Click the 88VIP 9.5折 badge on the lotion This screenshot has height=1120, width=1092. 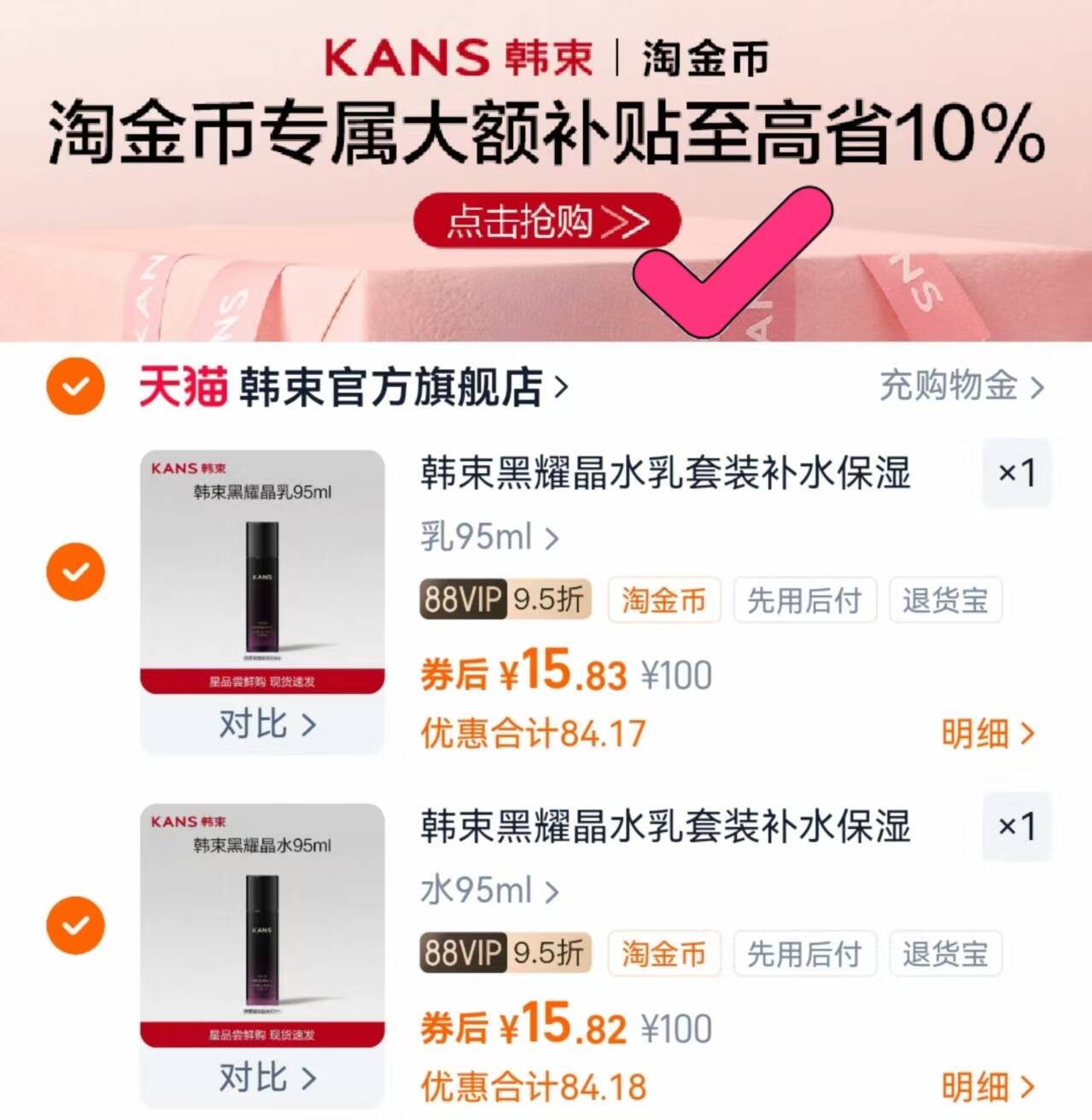[x=505, y=600]
